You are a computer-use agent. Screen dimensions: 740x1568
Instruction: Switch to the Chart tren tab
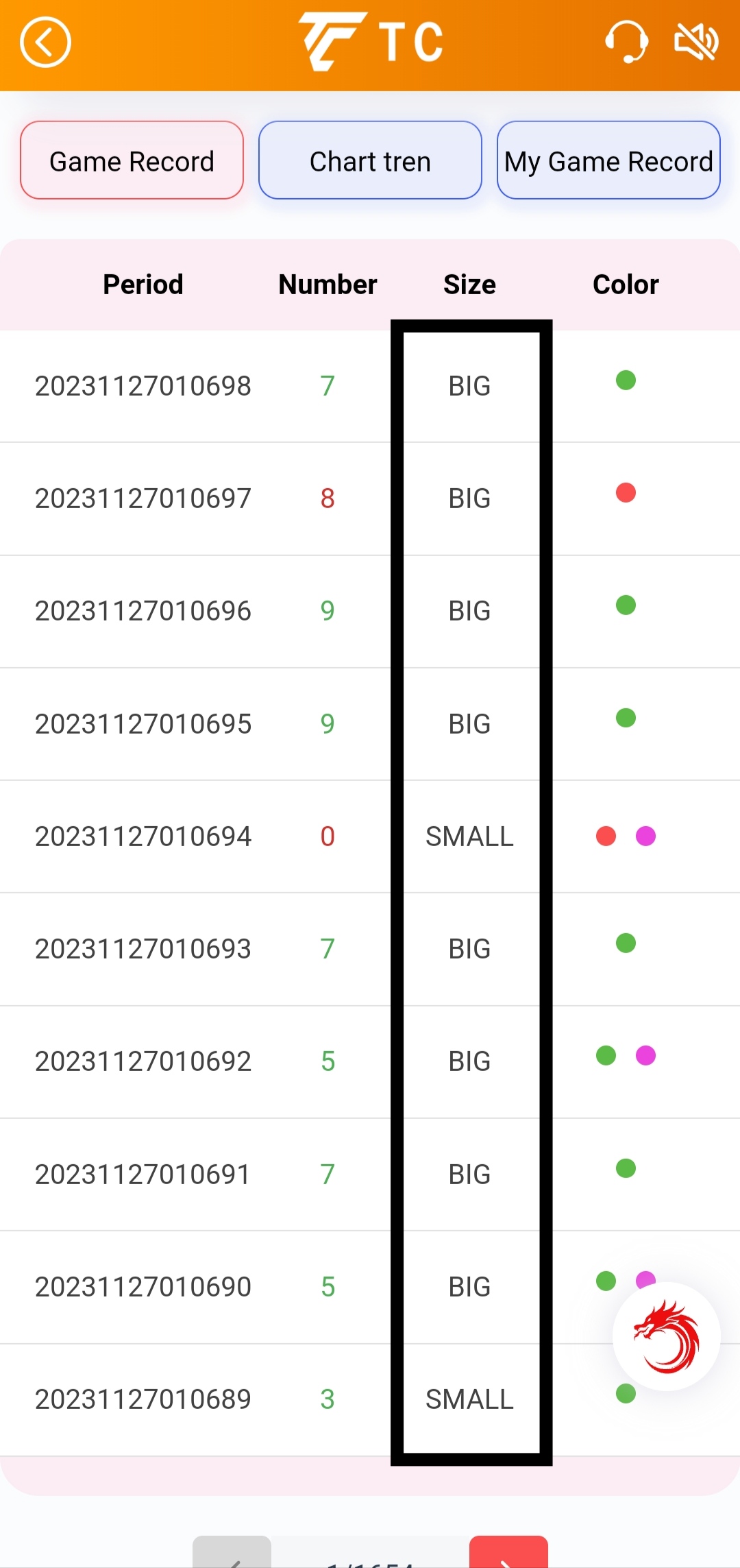pos(370,161)
